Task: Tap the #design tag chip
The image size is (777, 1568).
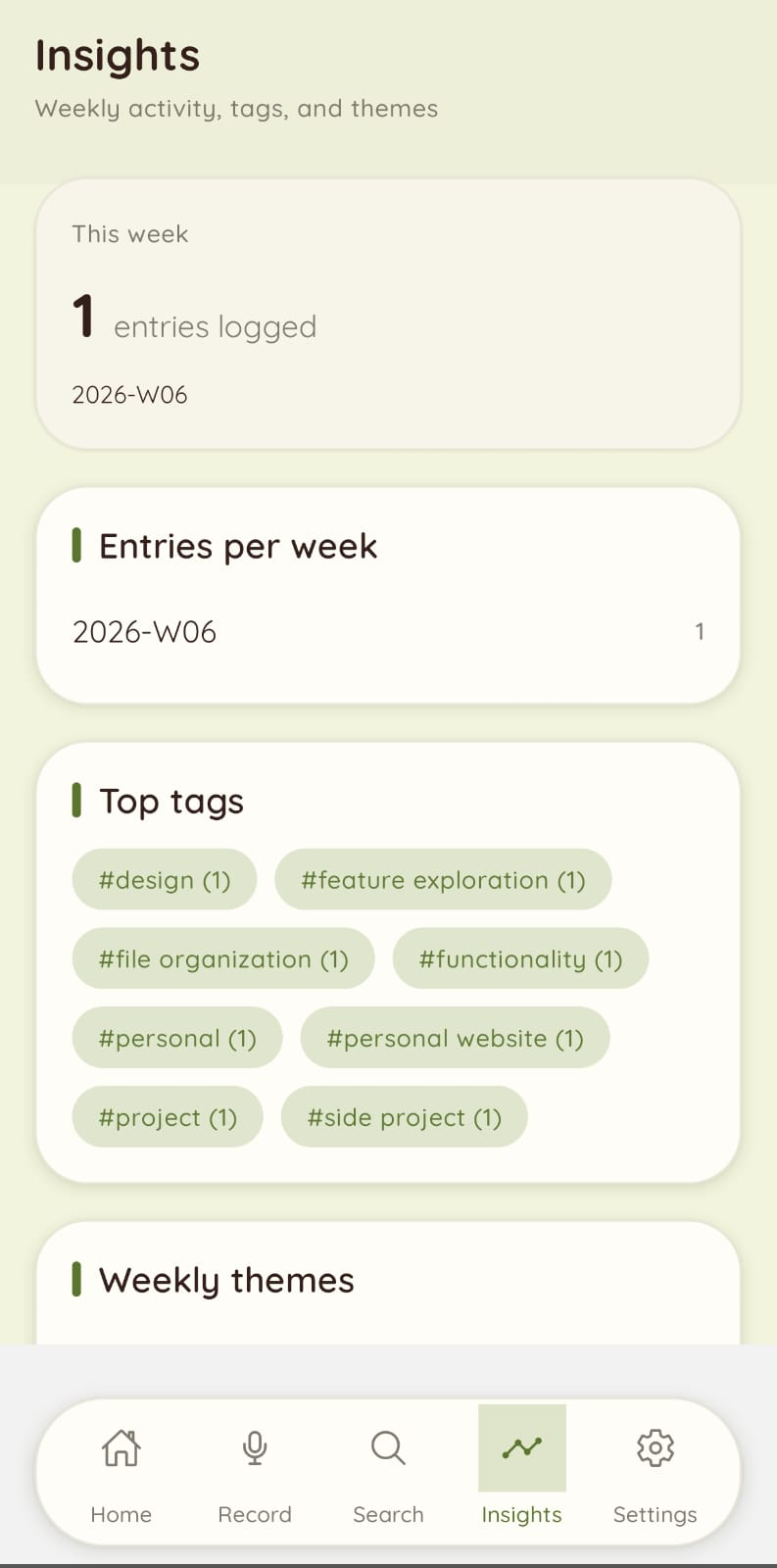Action: [x=165, y=880]
